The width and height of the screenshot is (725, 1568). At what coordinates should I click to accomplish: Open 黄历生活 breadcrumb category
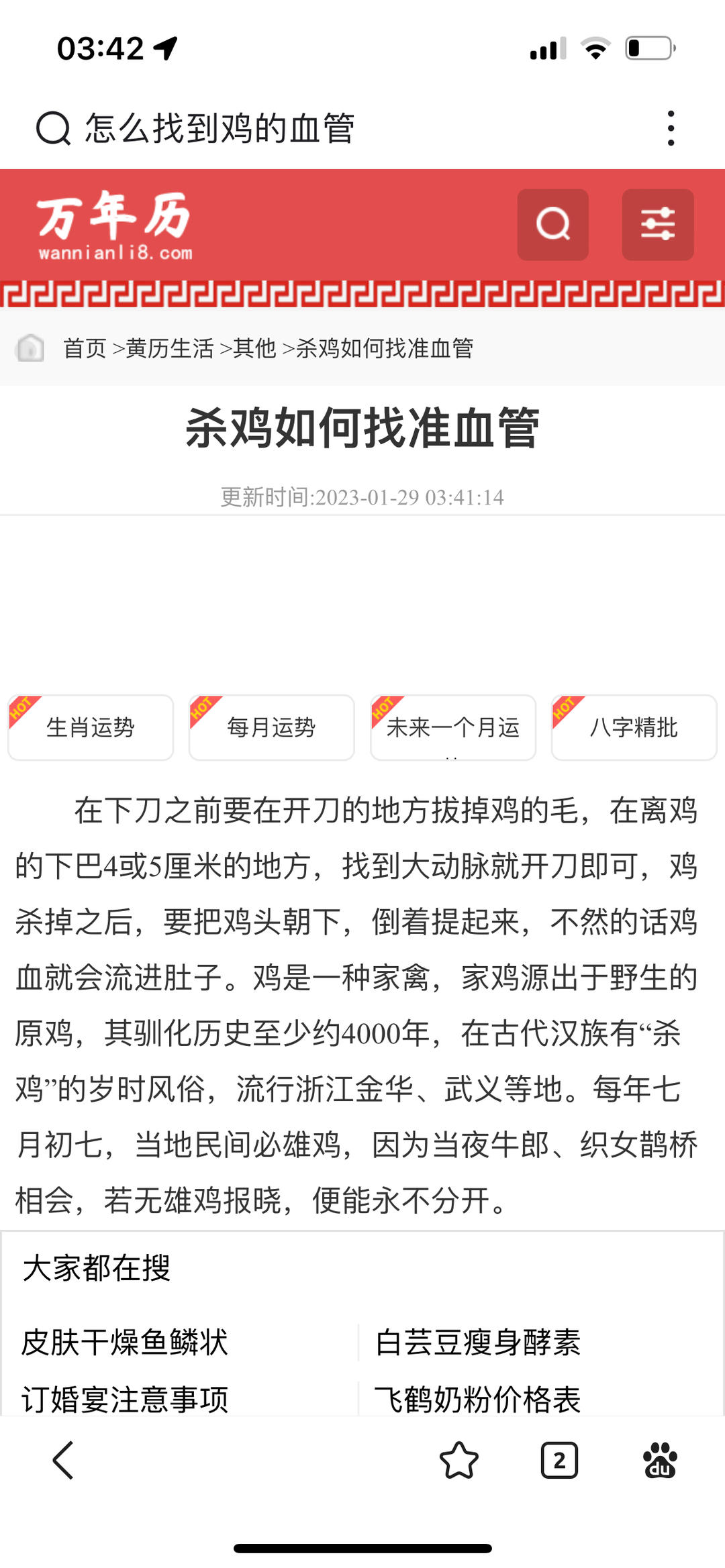tap(171, 350)
